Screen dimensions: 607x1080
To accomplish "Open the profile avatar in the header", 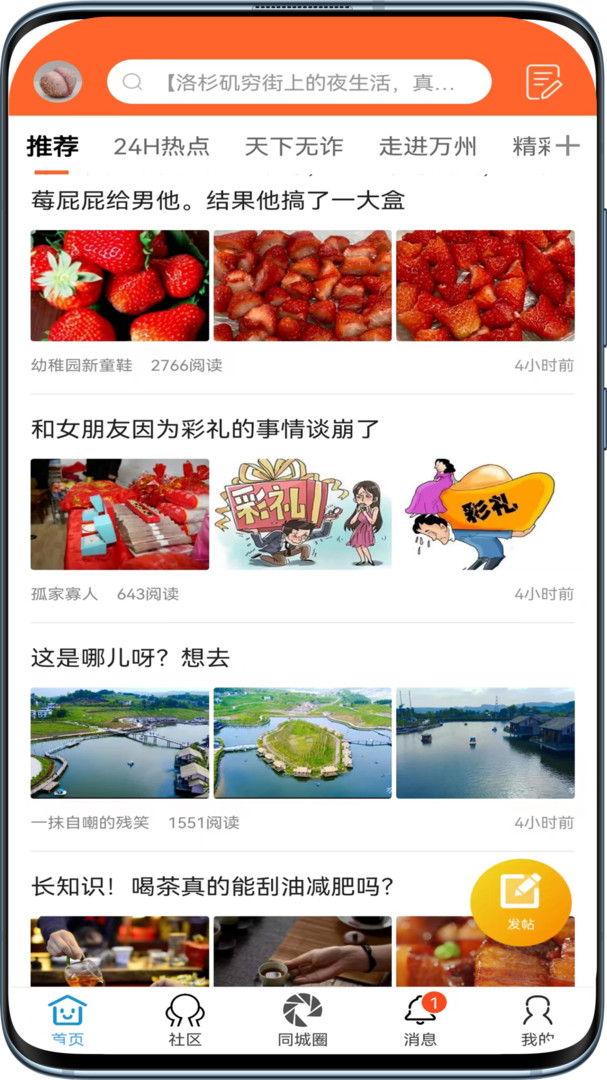I will click(x=57, y=81).
